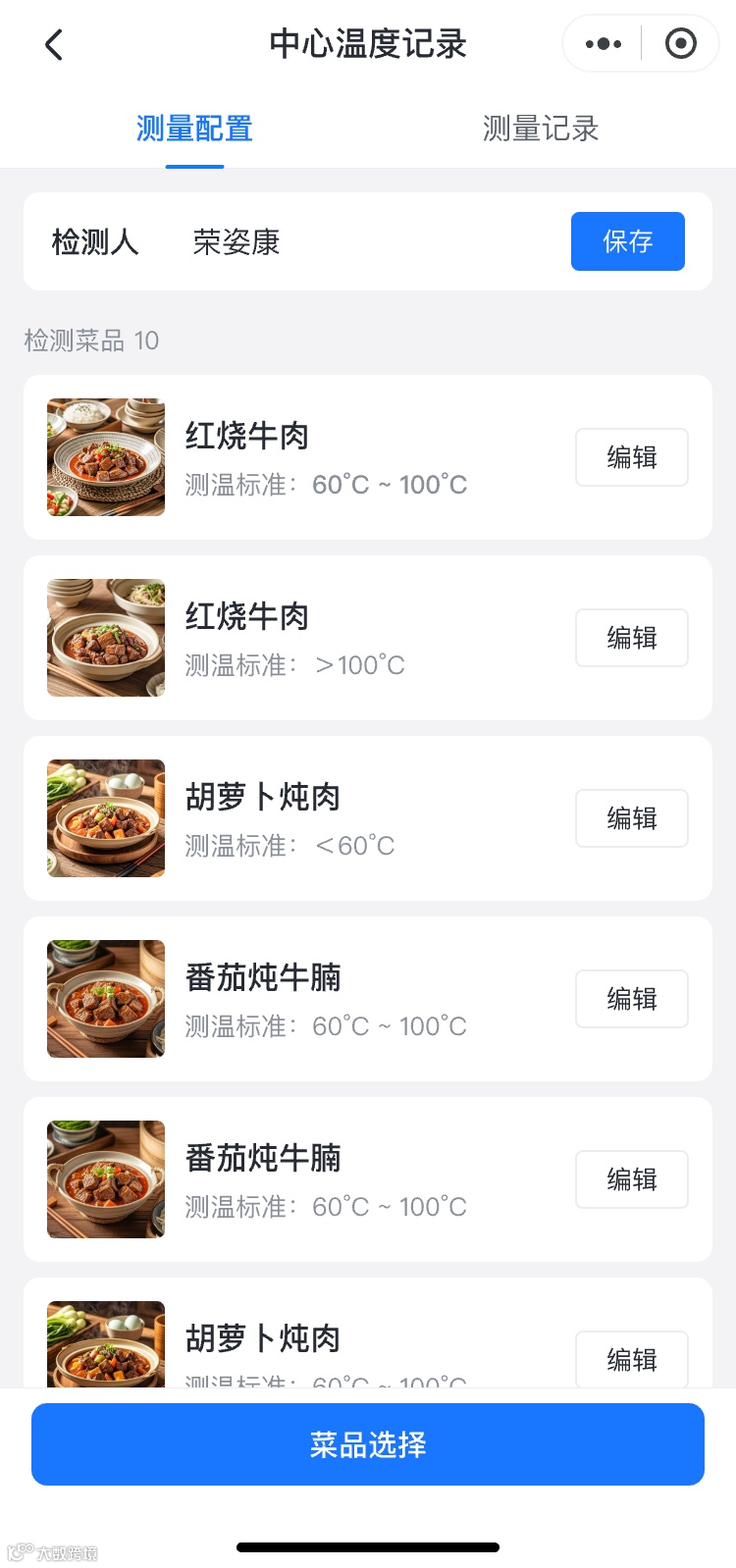Image resolution: width=736 pixels, height=1568 pixels.
Task: Tap the 保存 button
Action: pyautogui.click(x=627, y=241)
